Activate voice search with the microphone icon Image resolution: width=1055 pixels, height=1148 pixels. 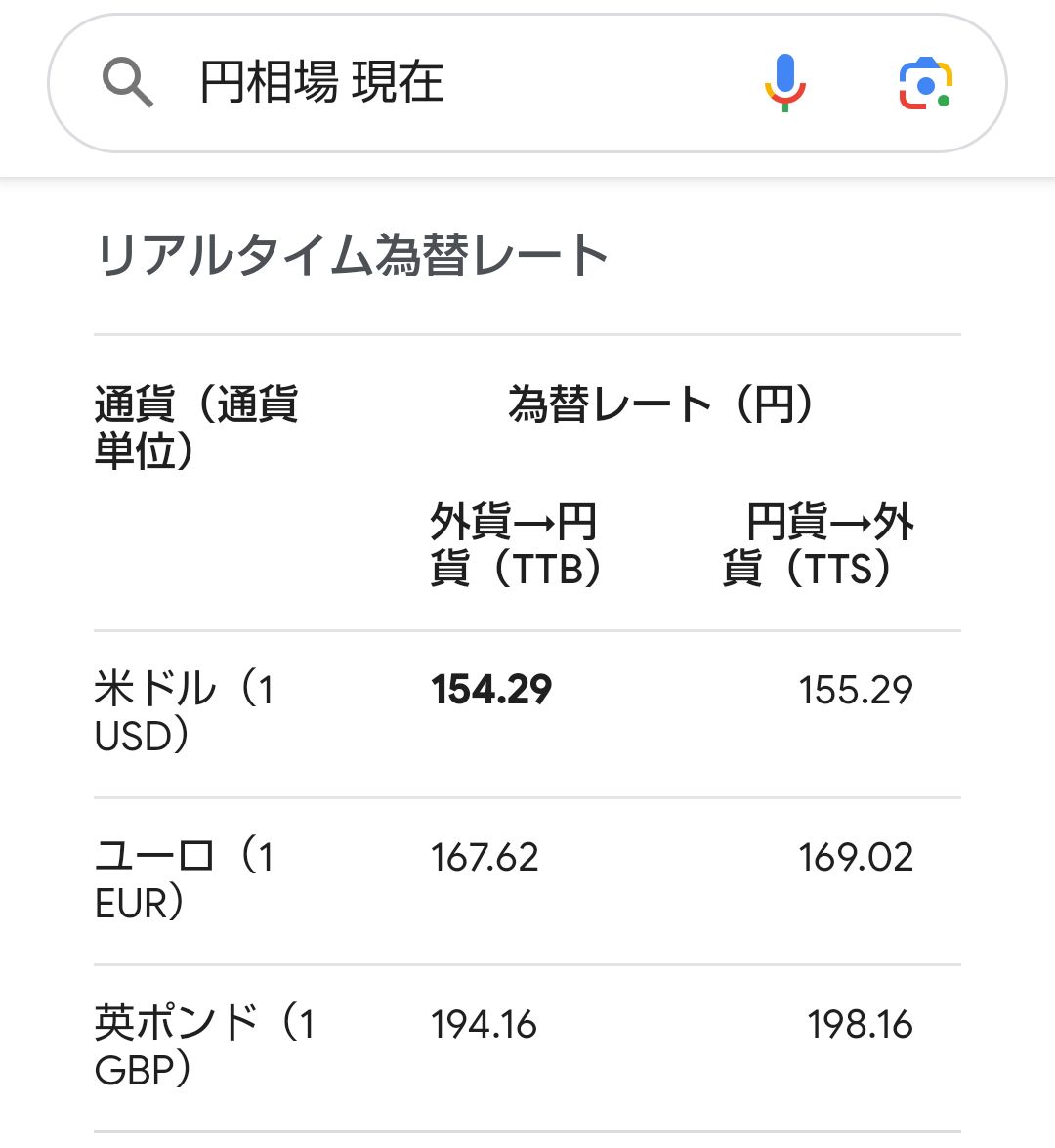coord(784,83)
